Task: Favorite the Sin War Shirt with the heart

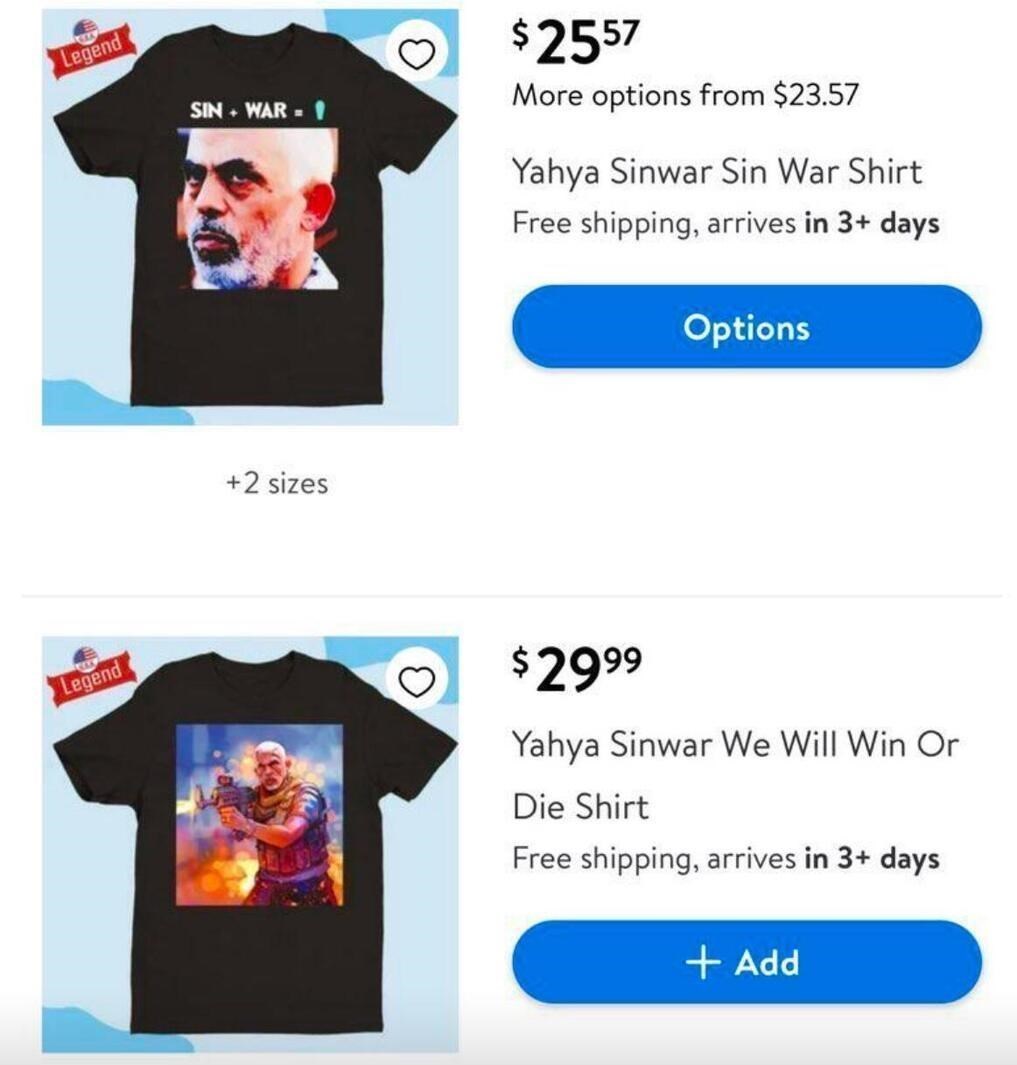Action: coord(417,56)
